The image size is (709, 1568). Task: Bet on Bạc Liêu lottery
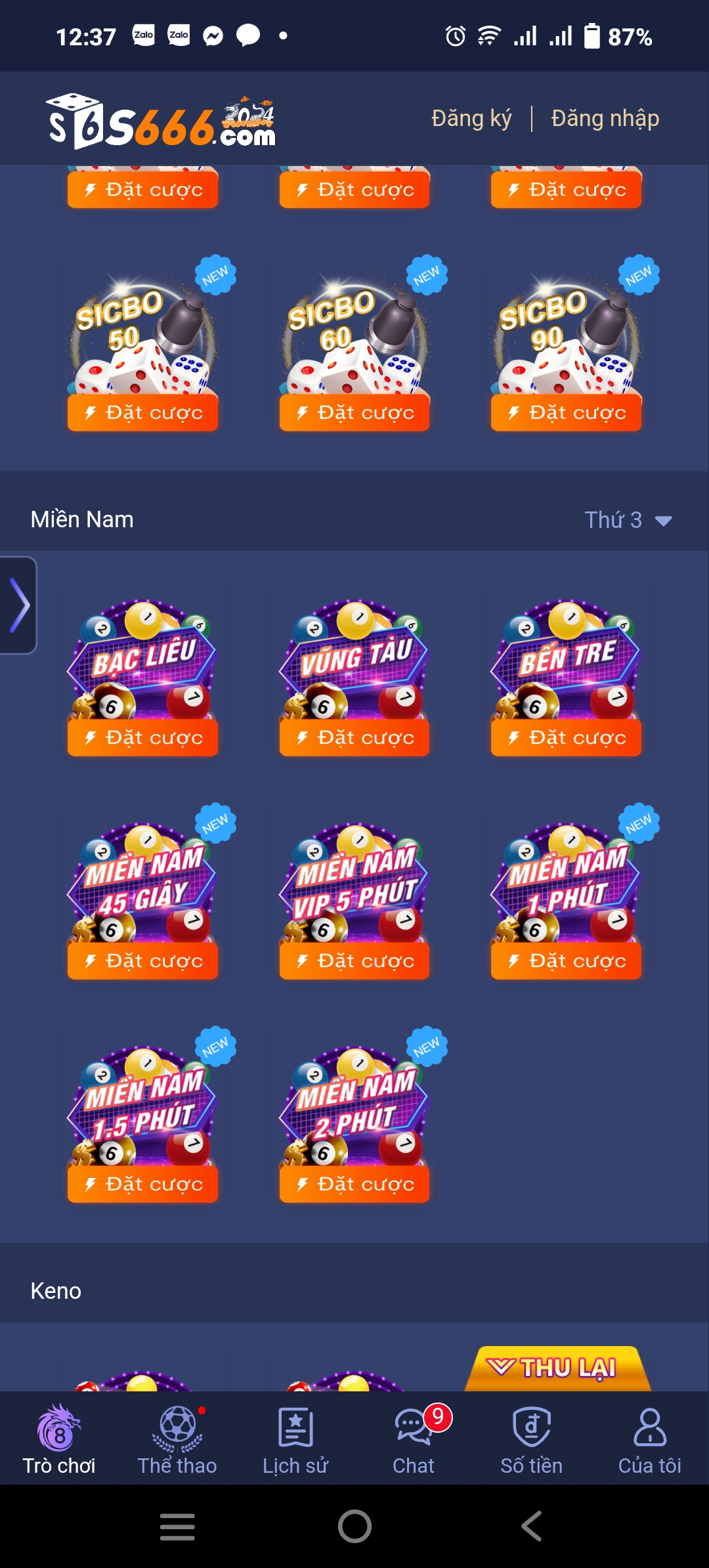(x=143, y=737)
